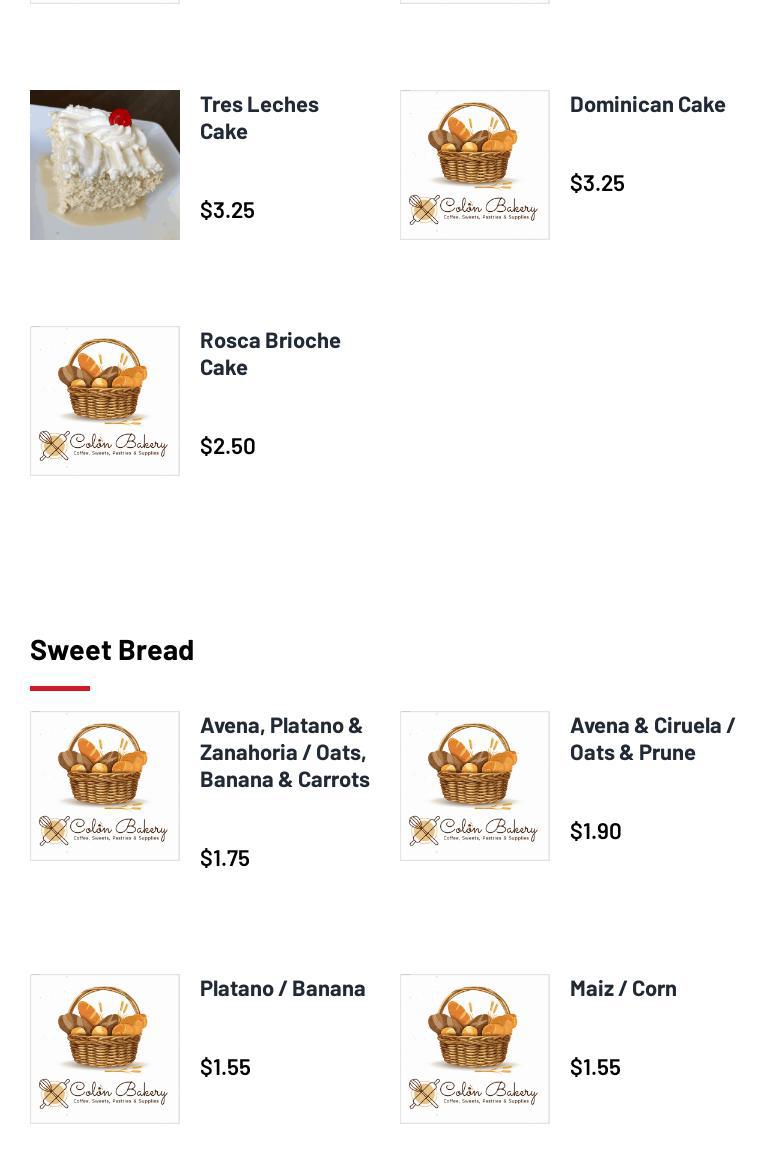Select the Maiz / Corn sweet bread

(623, 988)
